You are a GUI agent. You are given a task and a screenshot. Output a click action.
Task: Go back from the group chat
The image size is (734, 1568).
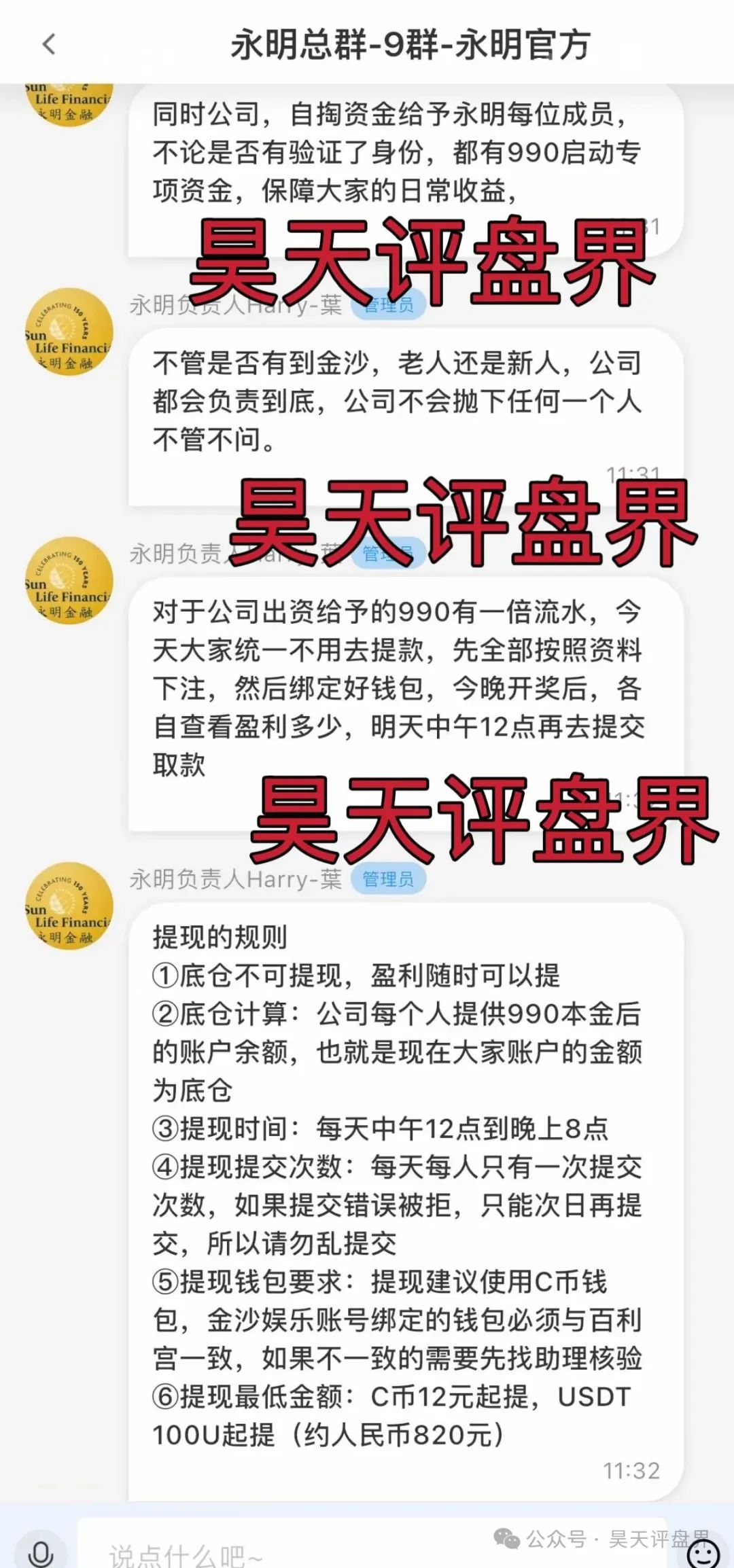48,45
